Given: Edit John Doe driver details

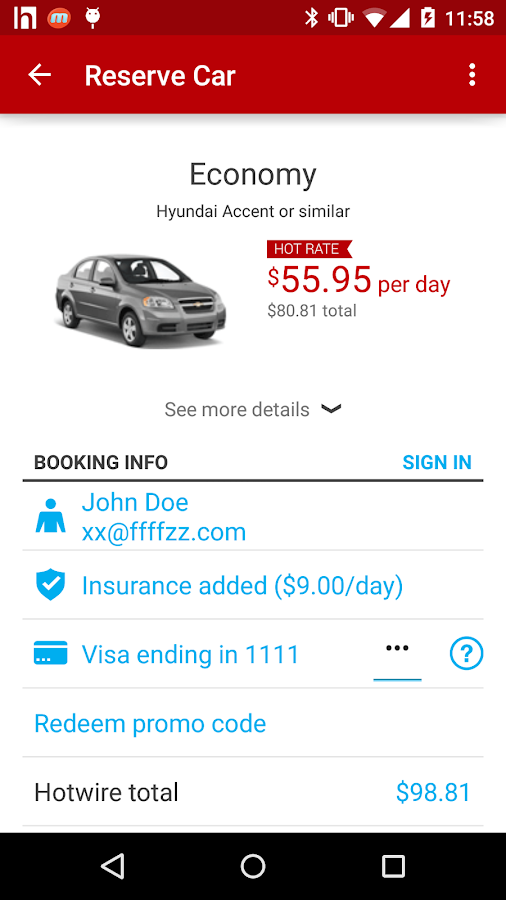Looking at the screenshot, I should (x=253, y=517).
